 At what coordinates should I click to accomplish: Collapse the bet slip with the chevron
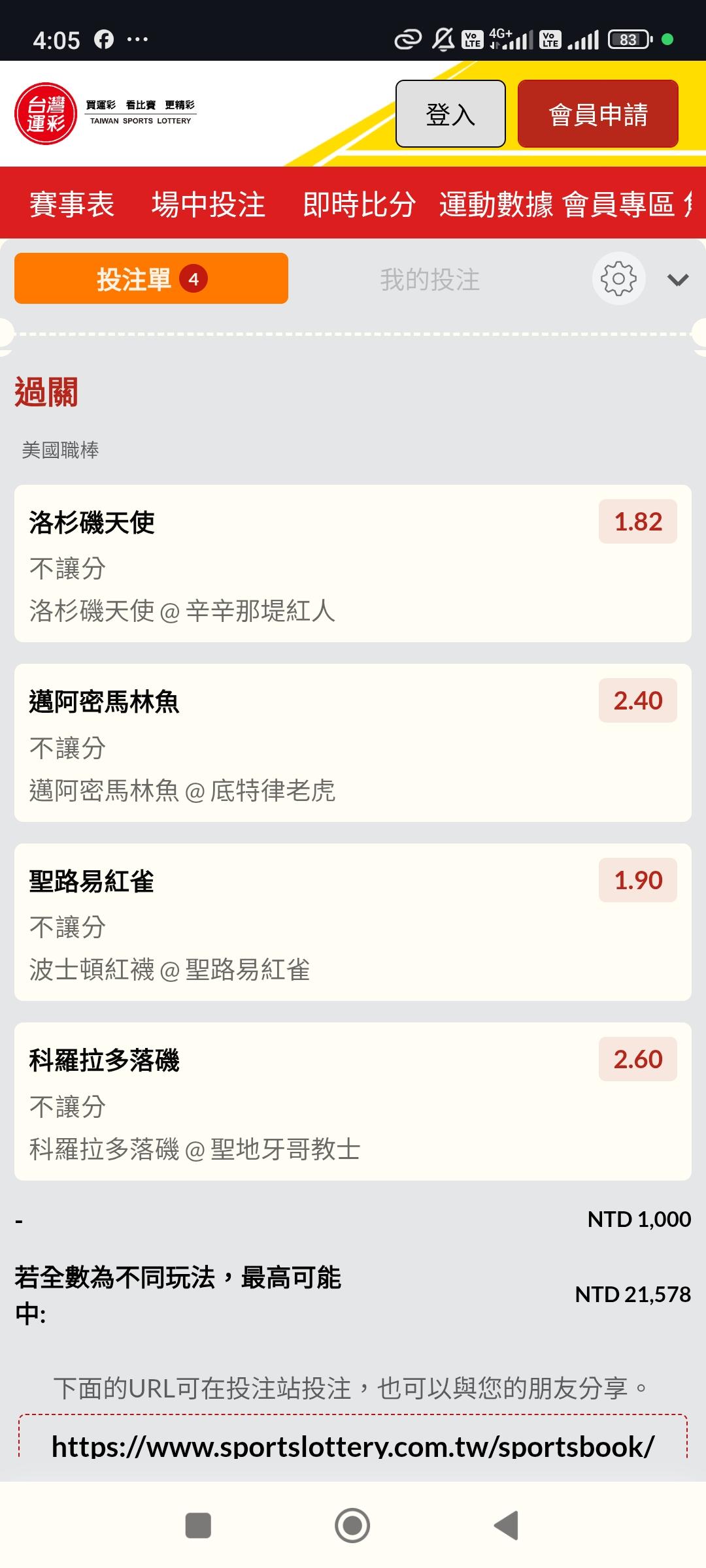click(678, 280)
